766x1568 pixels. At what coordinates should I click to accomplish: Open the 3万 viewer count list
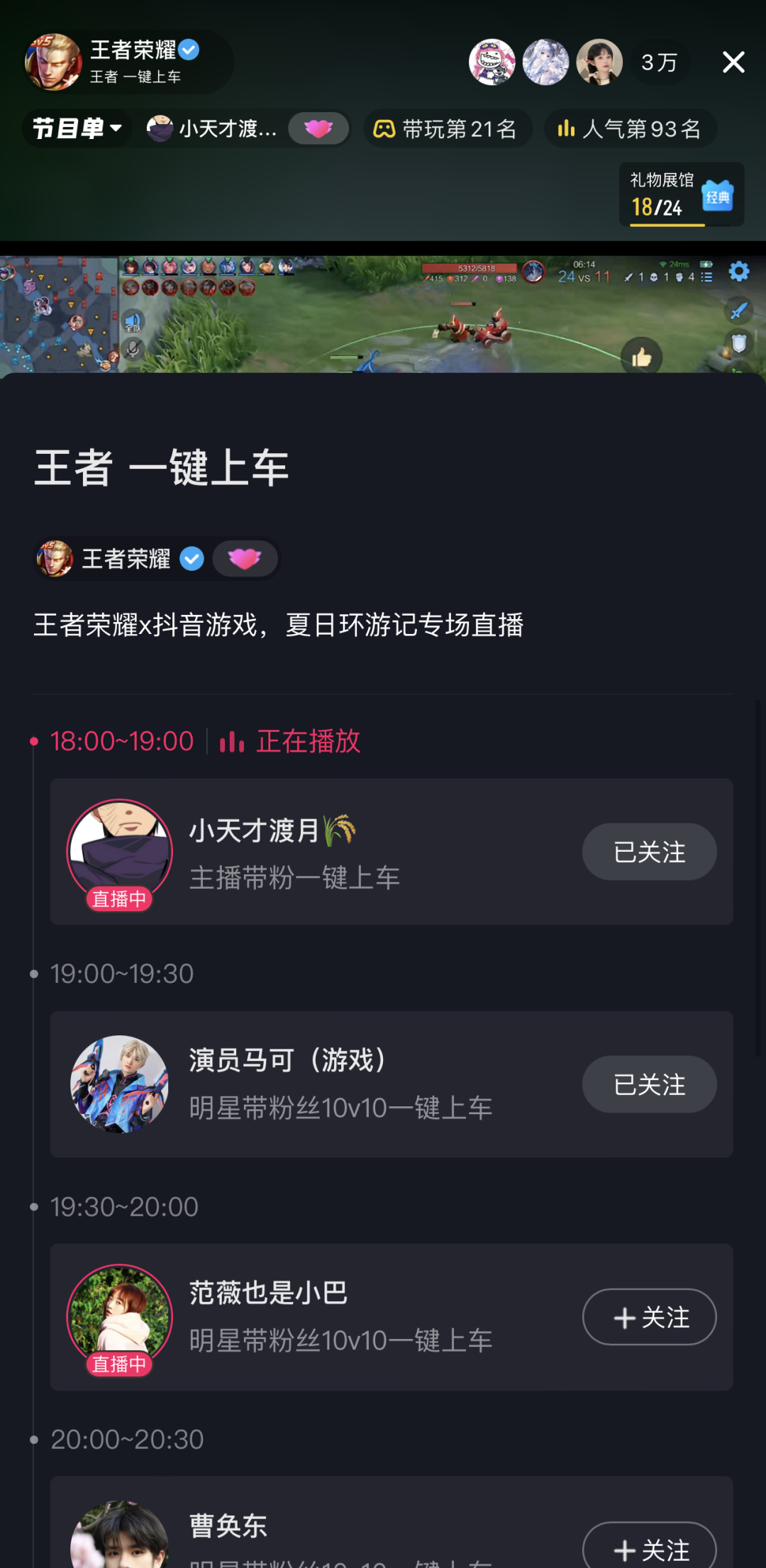660,62
